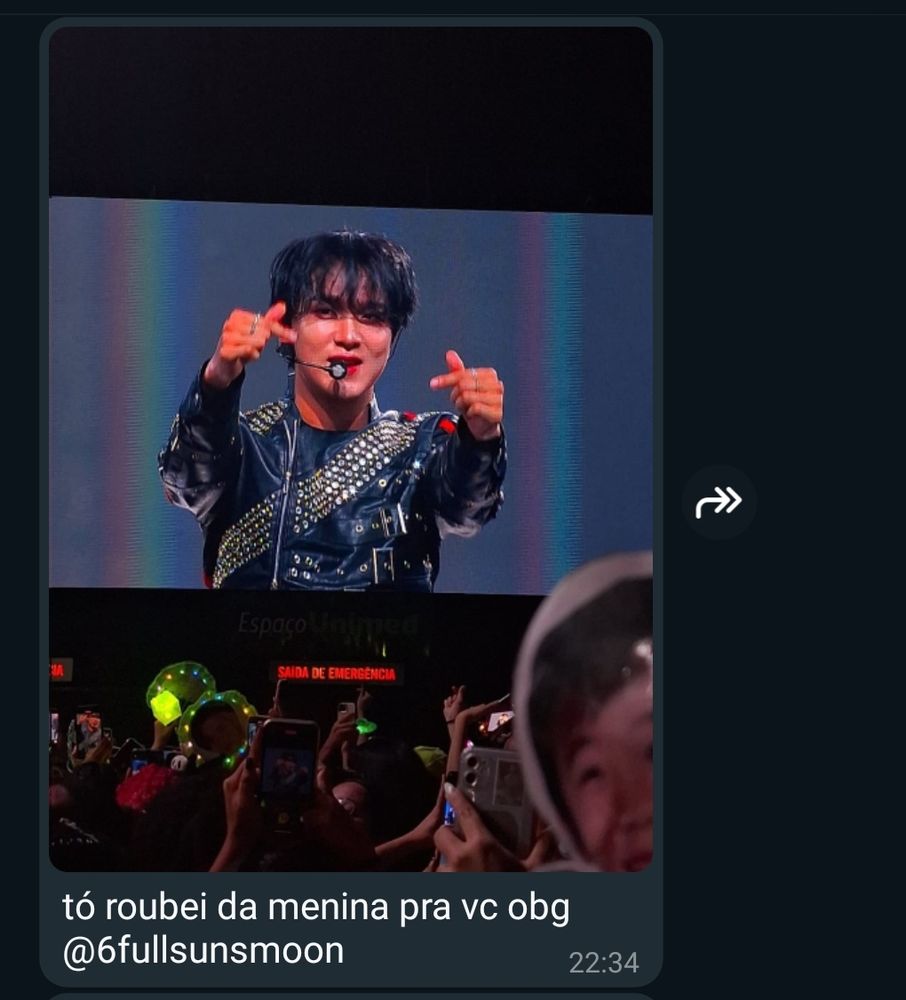Viewport: 906px width, 1000px height.
Task: Click the photo showing the stage screen
Action: (x=350, y=400)
